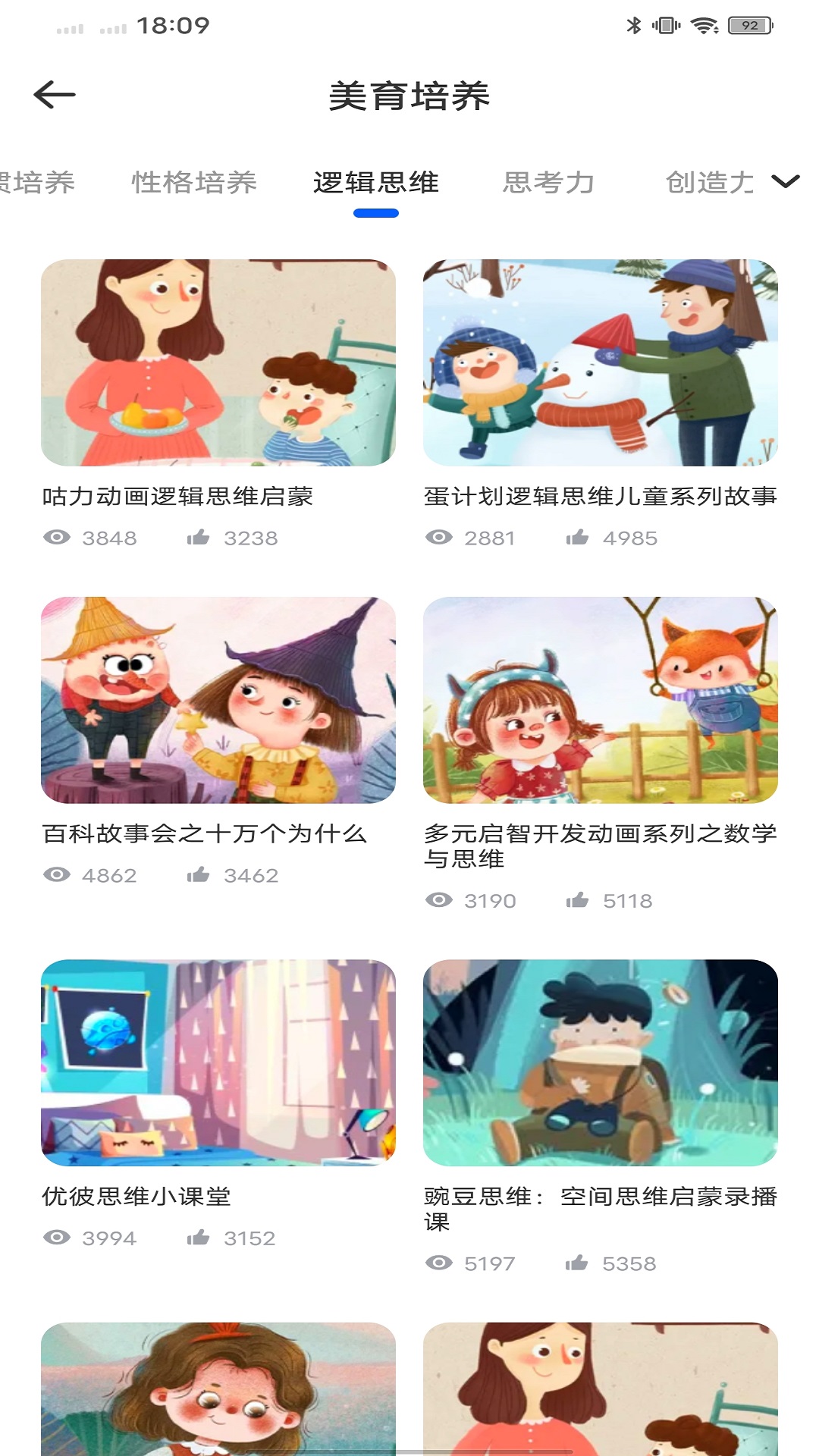Open 咕力动画逻辑思维启蒙 course
The height and width of the screenshot is (1456, 819).
[218, 363]
